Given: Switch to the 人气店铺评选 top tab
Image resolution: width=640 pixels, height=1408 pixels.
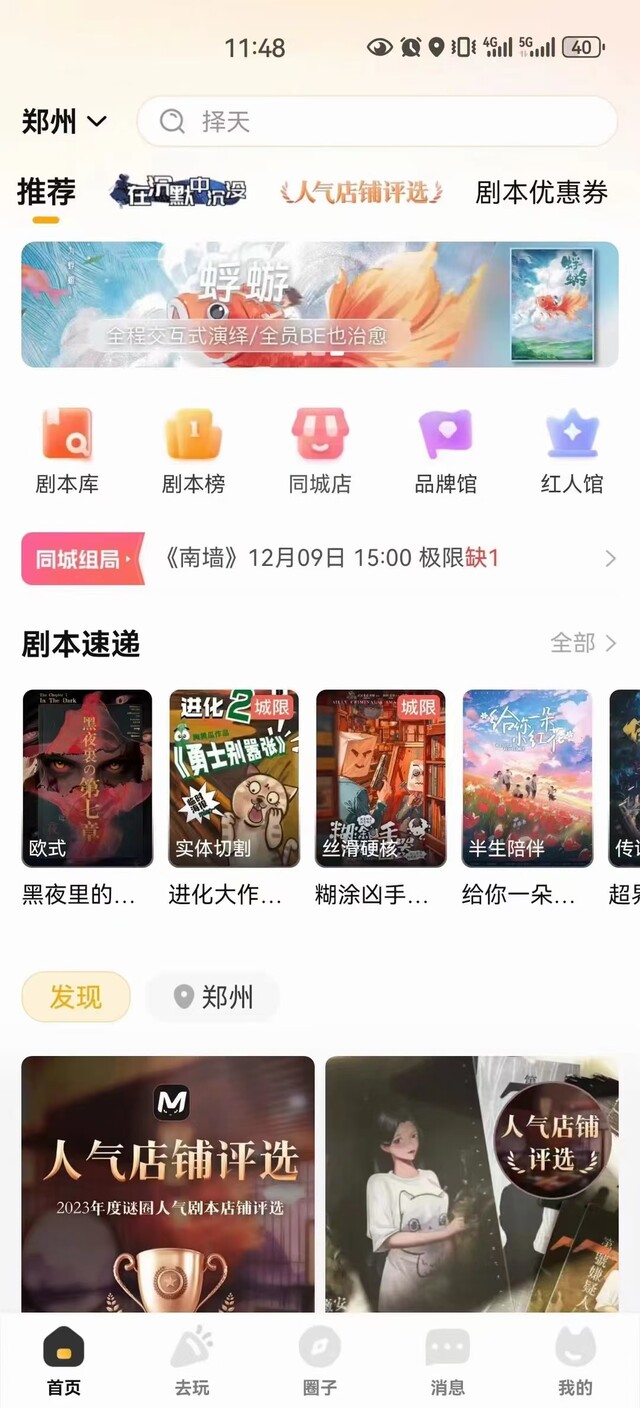Looking at the screenshot, I should (361, 192).
